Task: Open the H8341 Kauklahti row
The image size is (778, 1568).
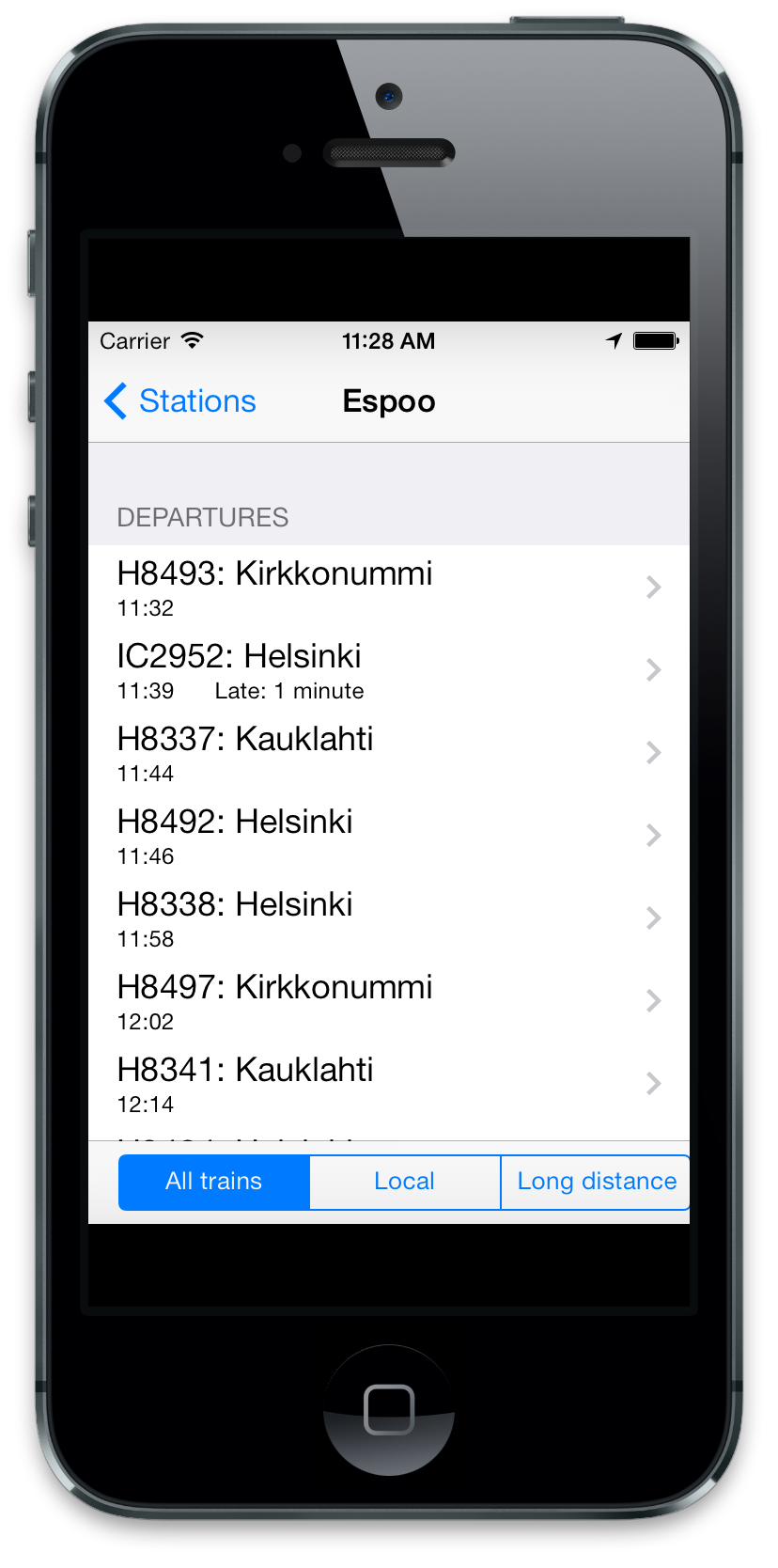Action: coord(389,1084)
